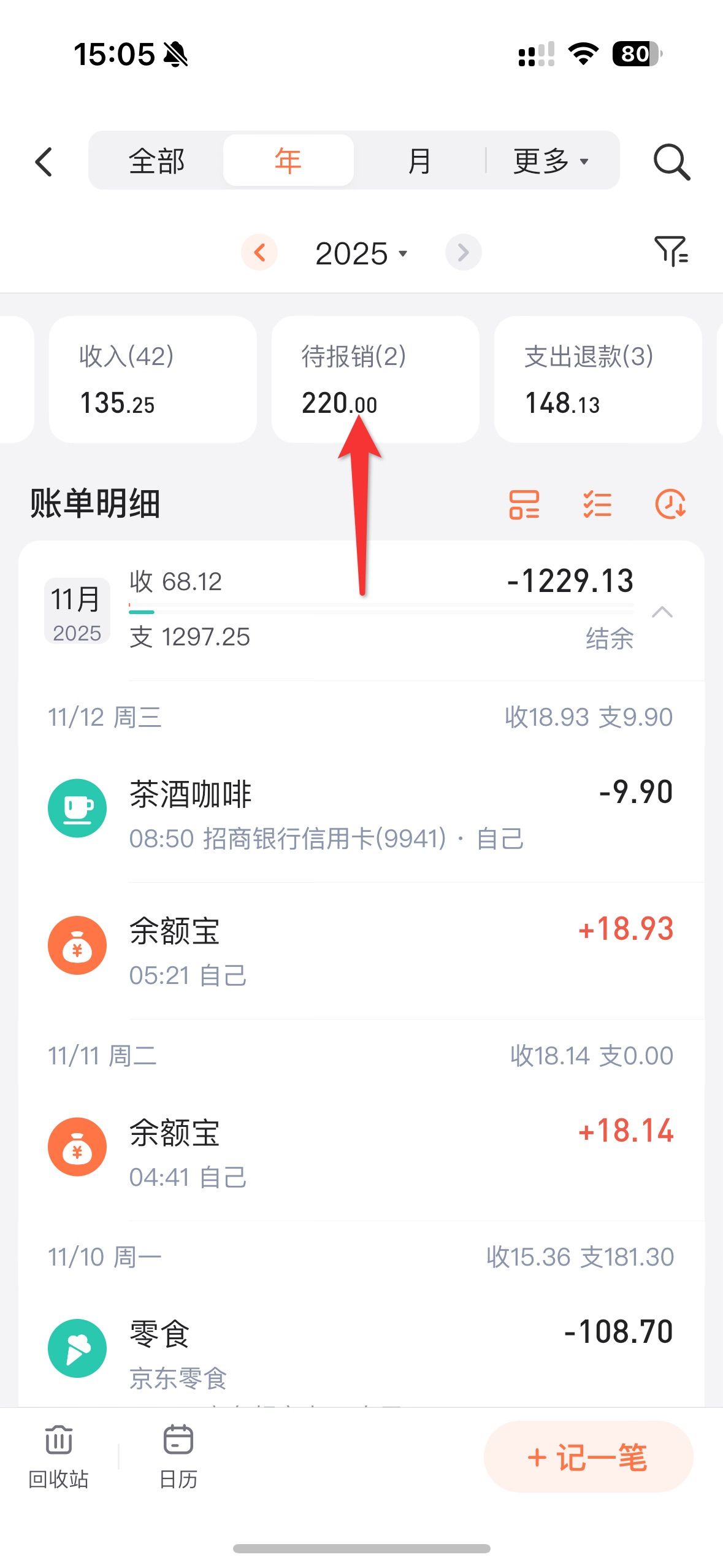Open the search magnifier icon

pyautogui.click(x=671, y=162)
